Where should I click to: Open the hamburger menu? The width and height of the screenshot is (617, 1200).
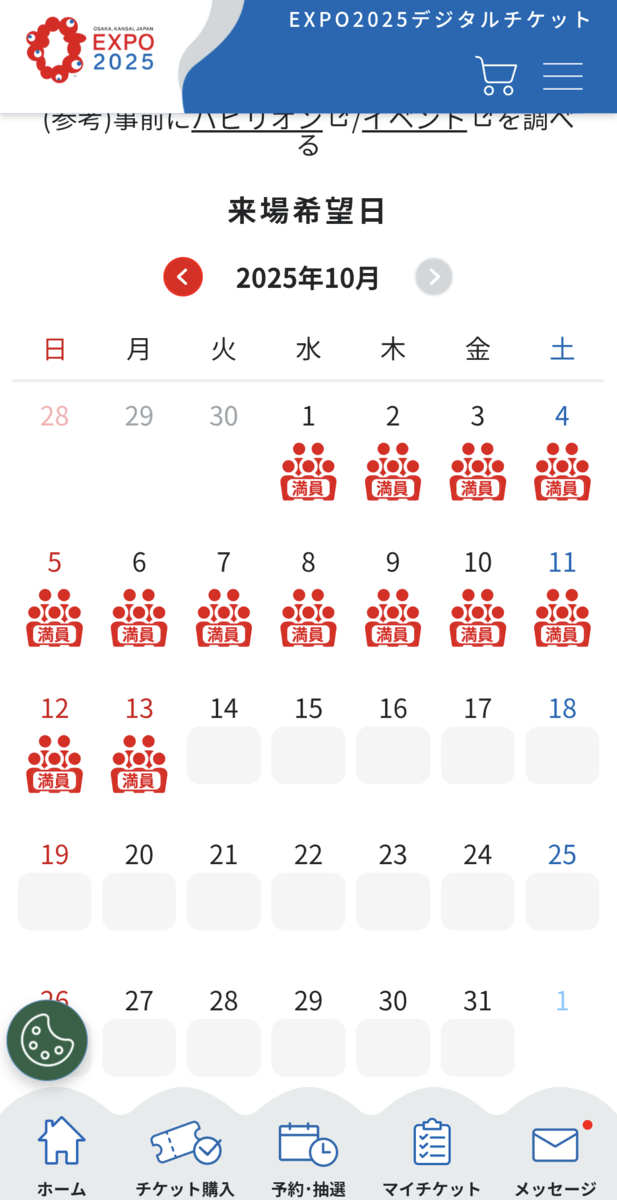[563, 76]
